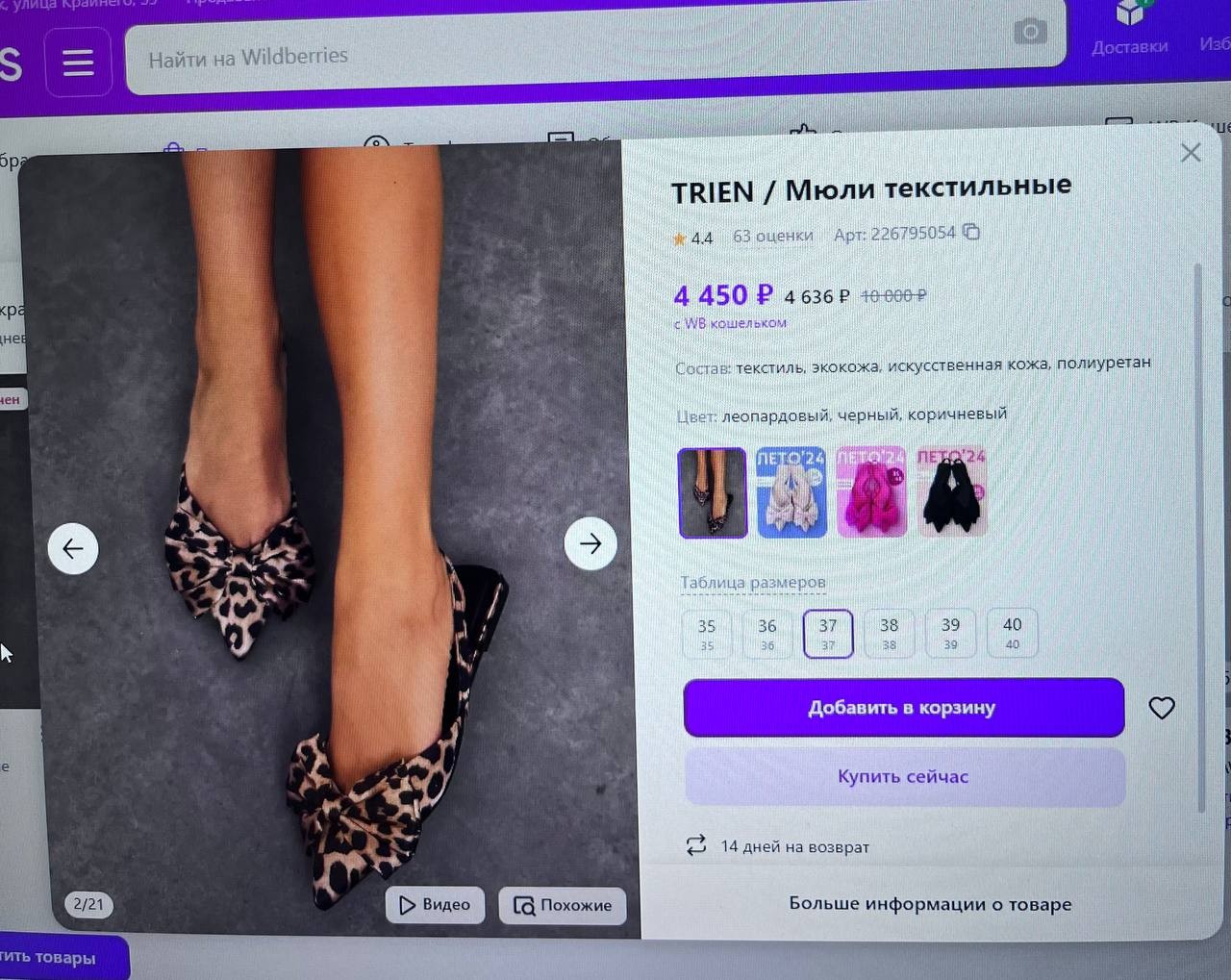
Task: Add item with Добавить в корзину
Action: pos(903,708)
